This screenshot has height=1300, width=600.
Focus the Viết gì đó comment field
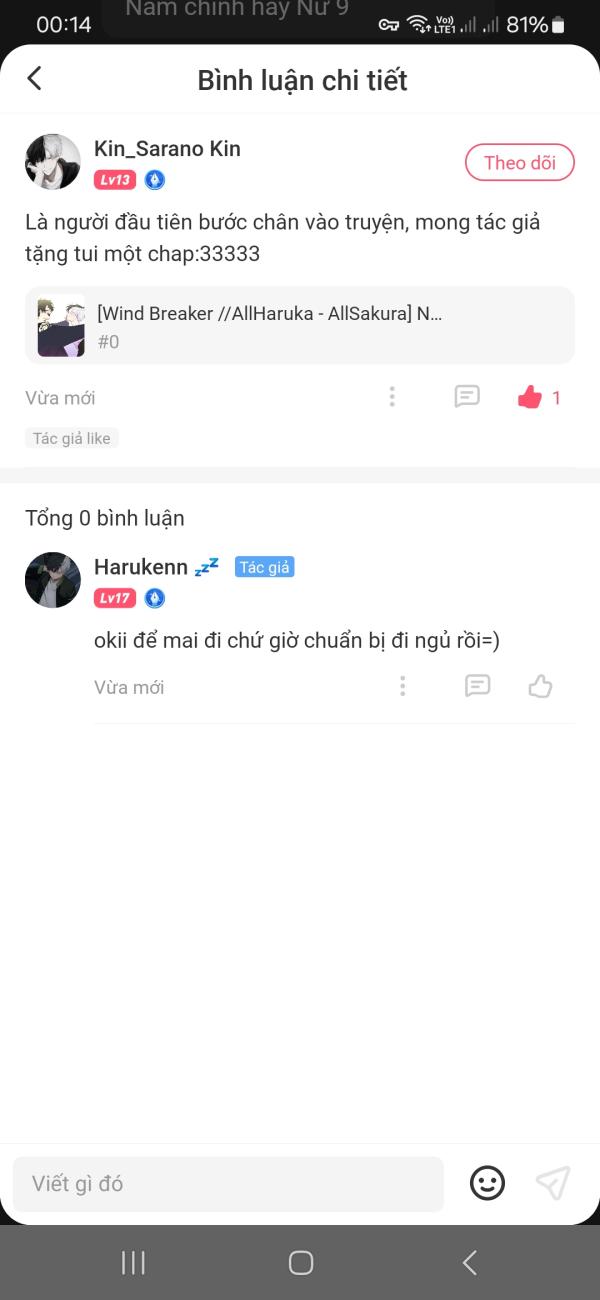228,1184
